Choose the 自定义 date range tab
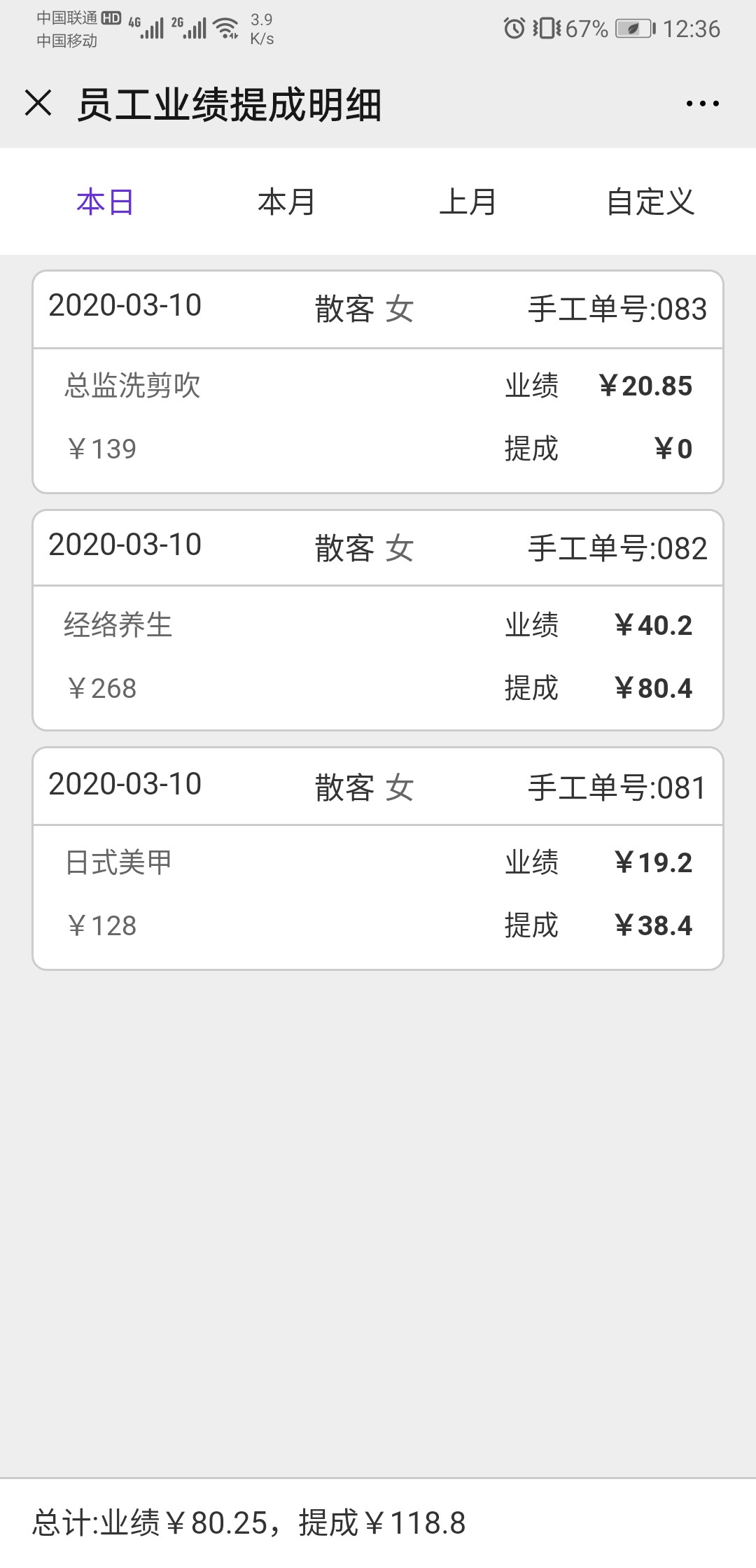The image size is (756, 1568). point(650,202)
